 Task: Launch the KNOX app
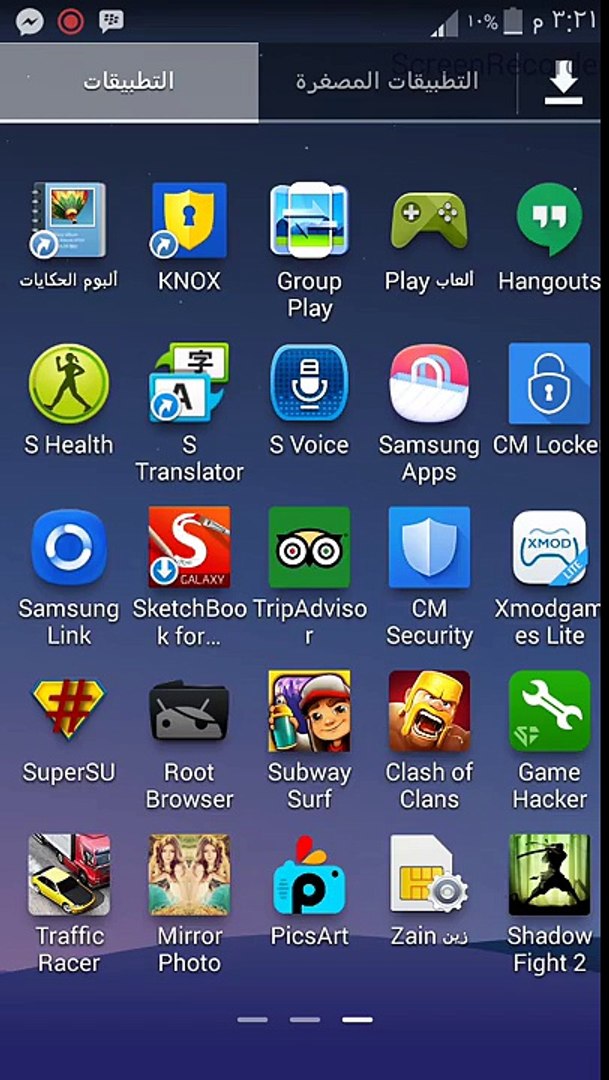click(x=189, y=221)
